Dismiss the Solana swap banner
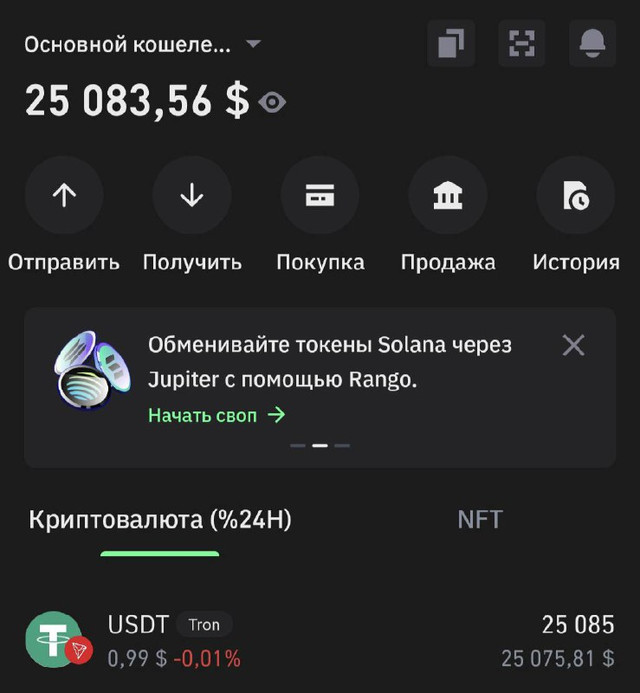 click(x=573, y=346)
